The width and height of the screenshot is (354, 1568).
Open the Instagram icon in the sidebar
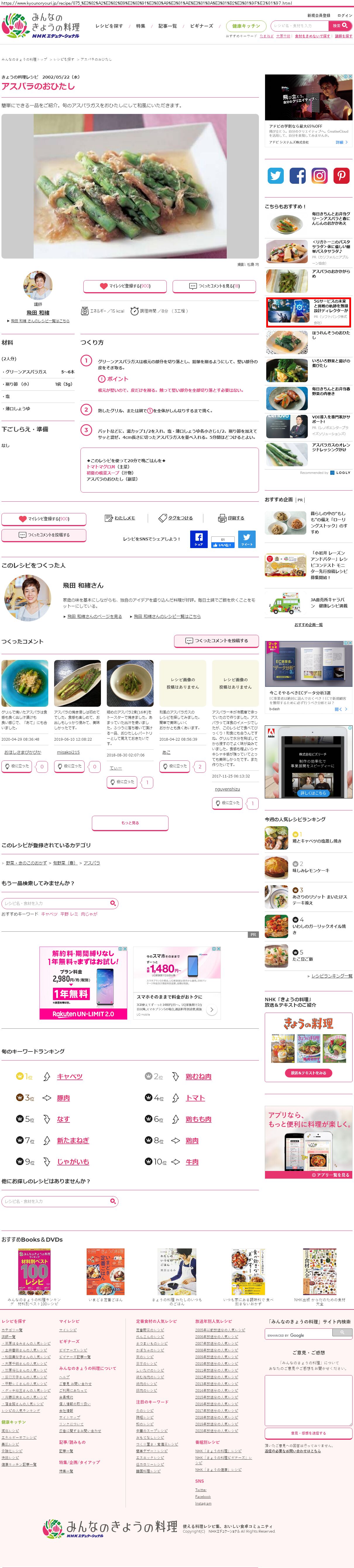[319, 176]
